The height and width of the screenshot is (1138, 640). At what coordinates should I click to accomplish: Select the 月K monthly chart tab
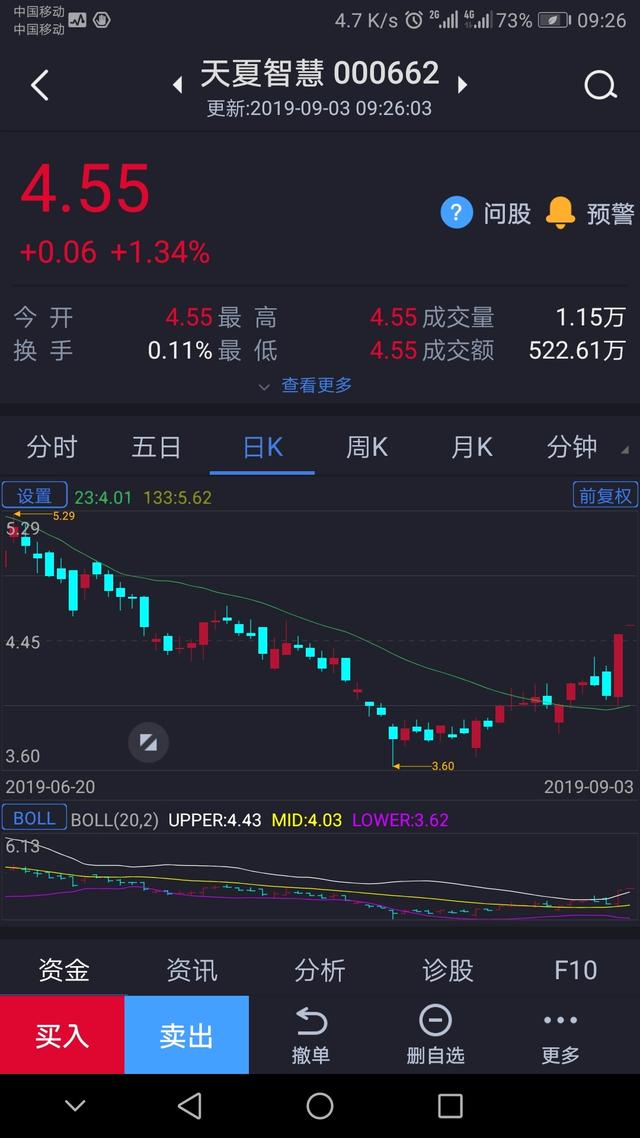pos(472,447)
